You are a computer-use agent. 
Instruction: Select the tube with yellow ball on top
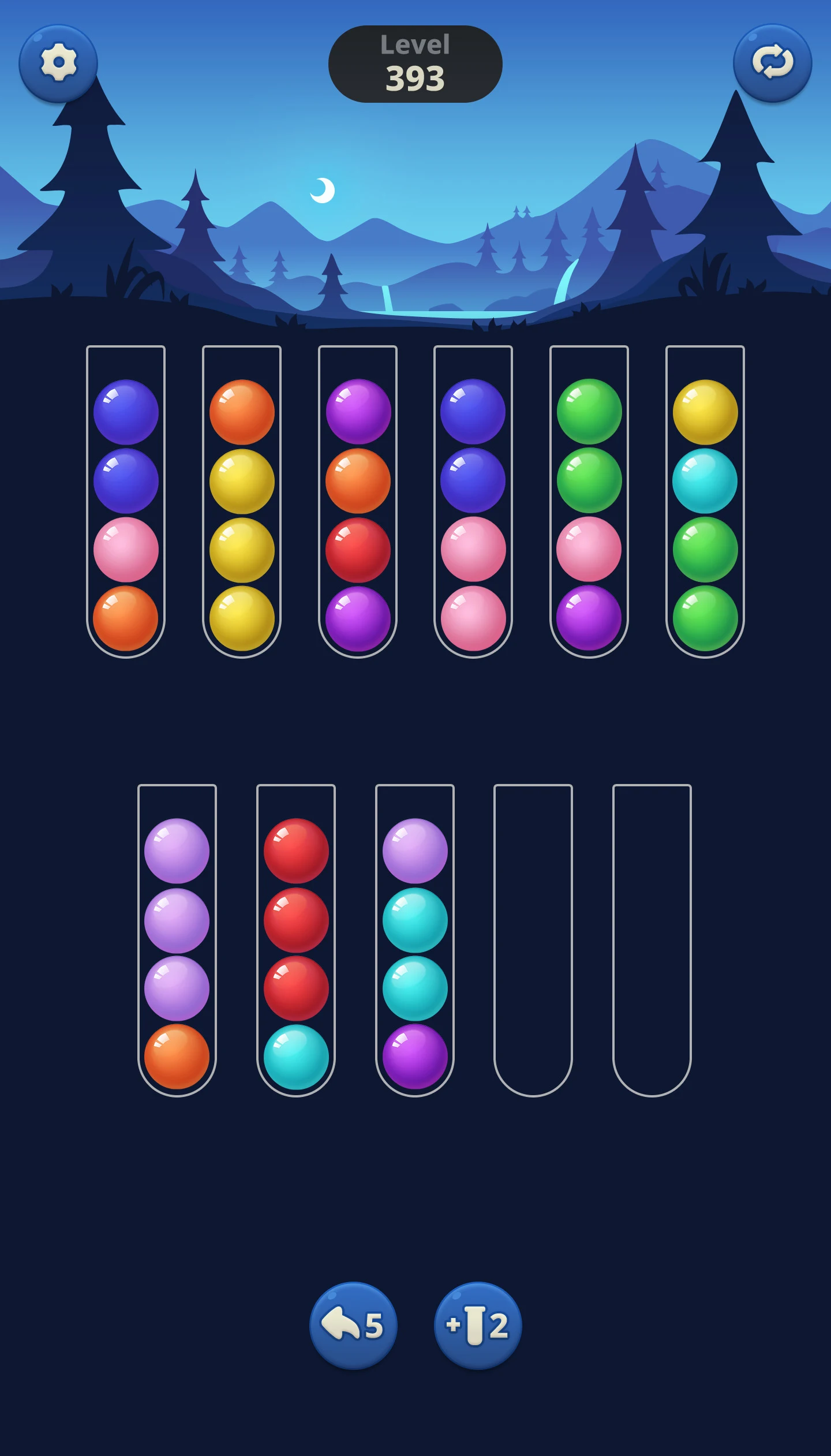coord(705,501)
